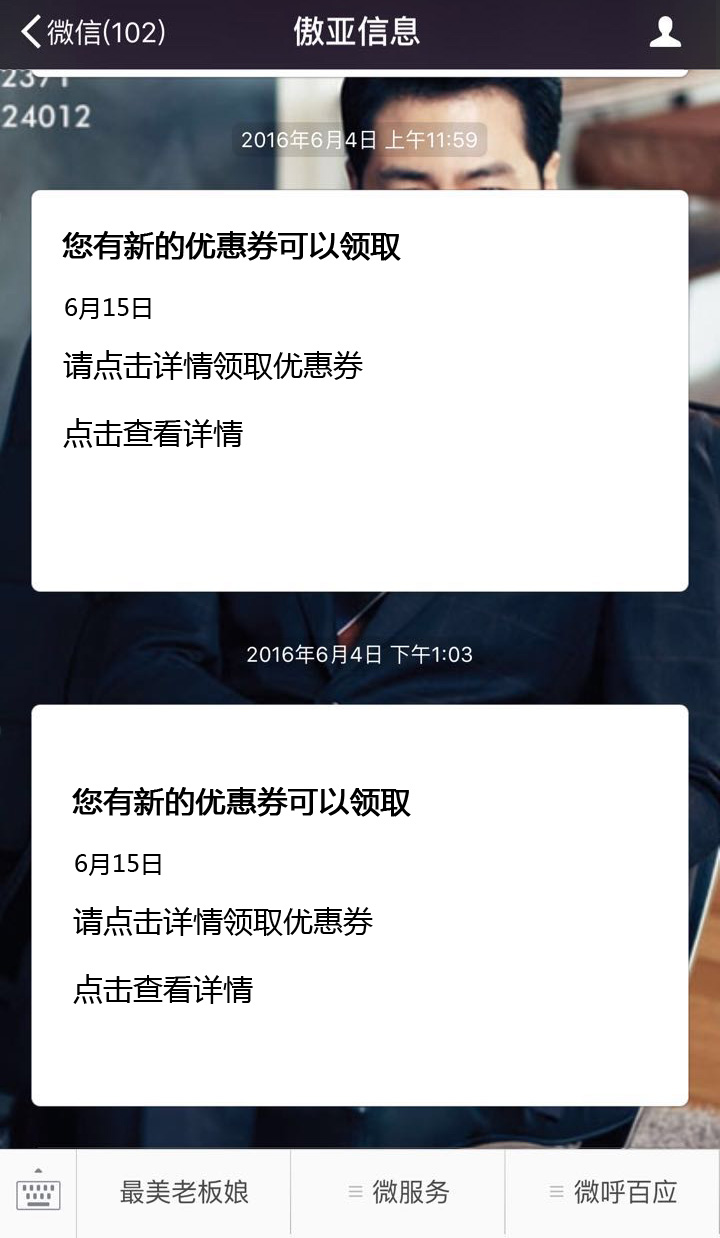
Task: Switch to keyboard input mode
Action: (x=38, y=1192)
